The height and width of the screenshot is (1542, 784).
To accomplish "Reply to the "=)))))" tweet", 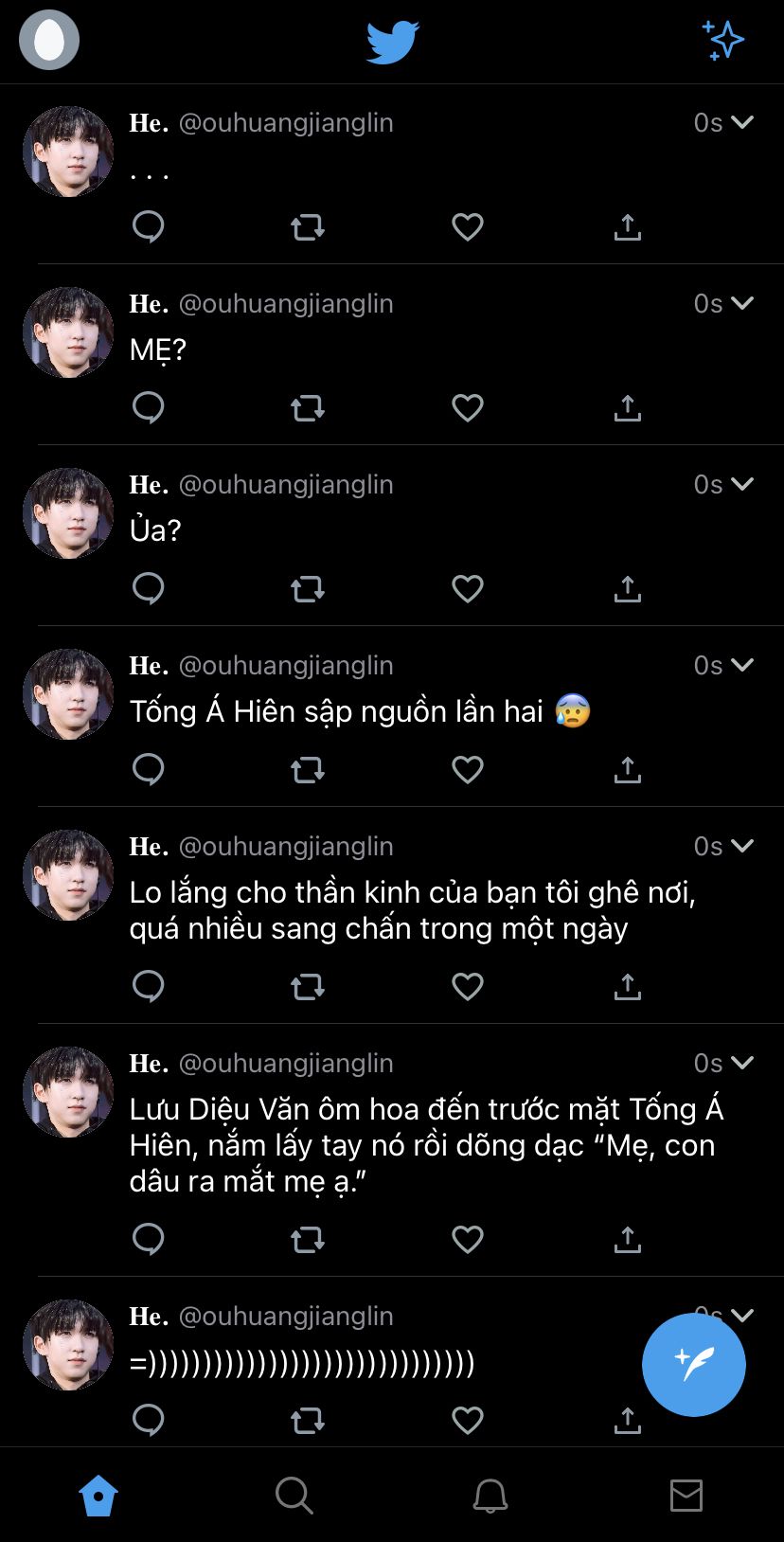I will click(149, 1420).
